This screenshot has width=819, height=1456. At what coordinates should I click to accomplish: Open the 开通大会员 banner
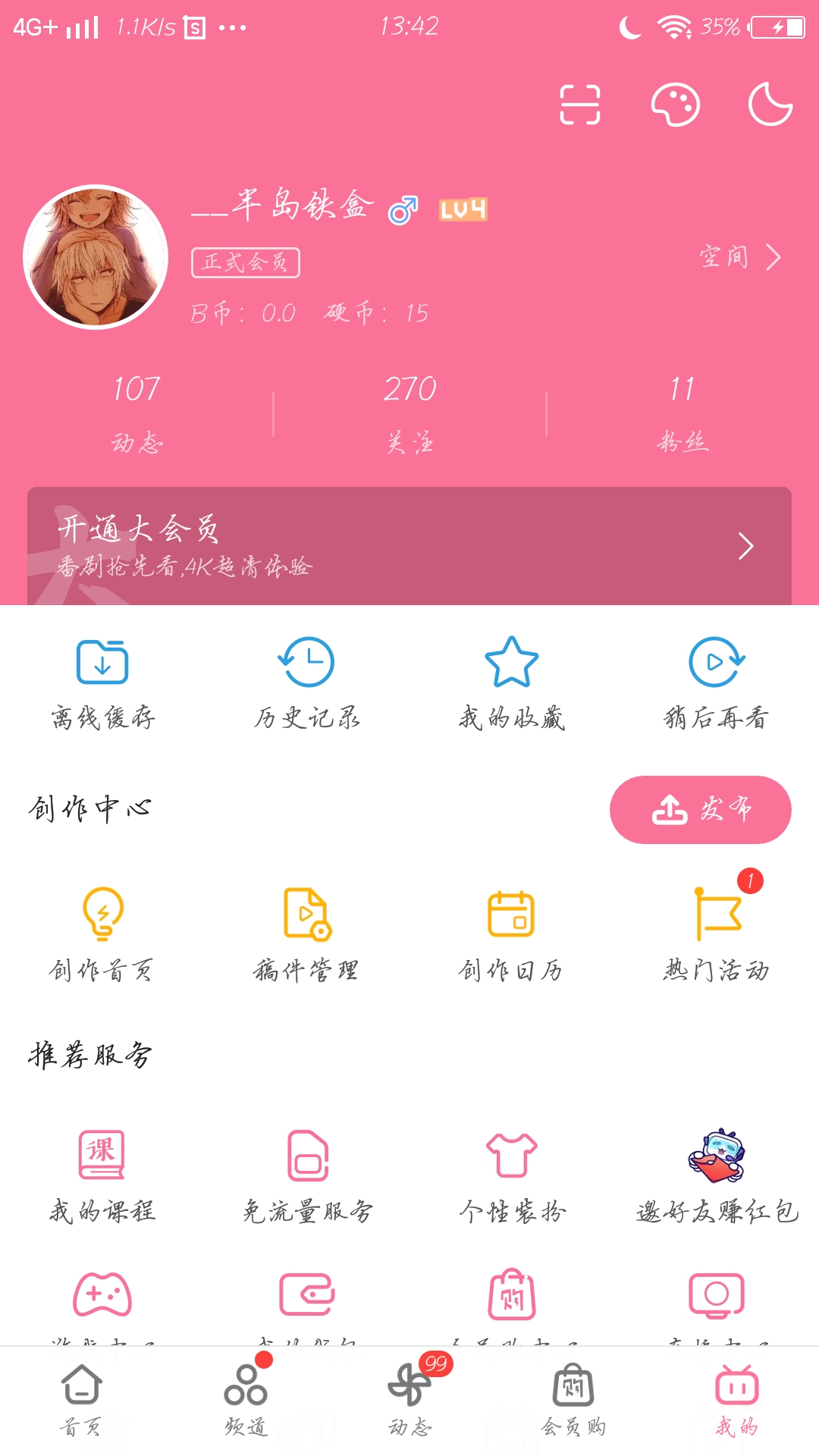(x=409, y=546)
